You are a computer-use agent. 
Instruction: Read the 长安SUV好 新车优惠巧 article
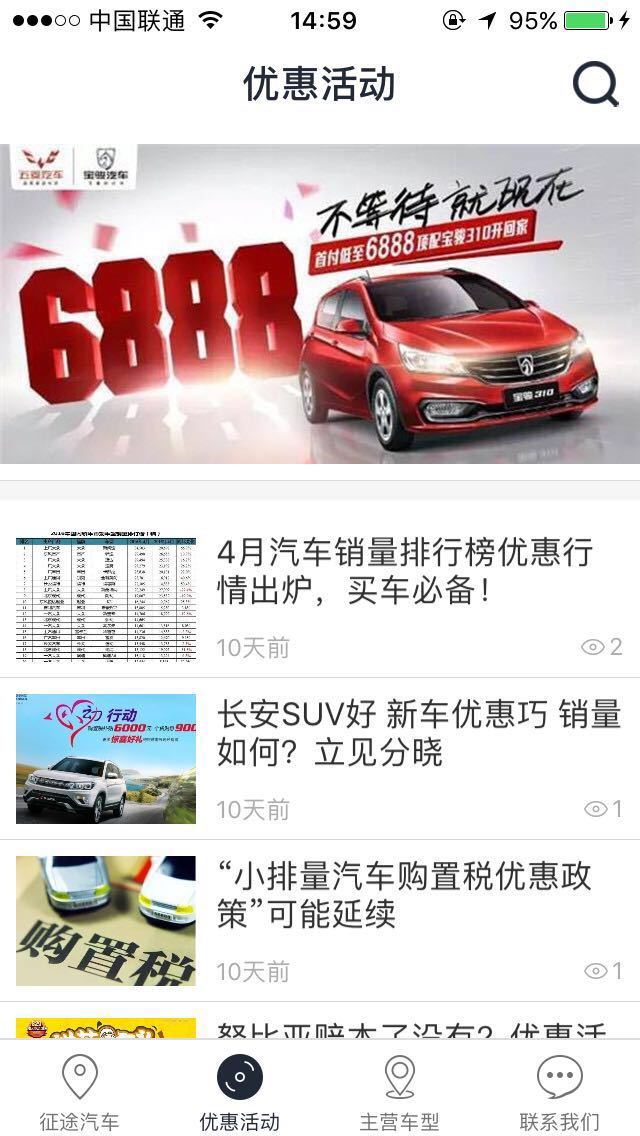point(418,733)
